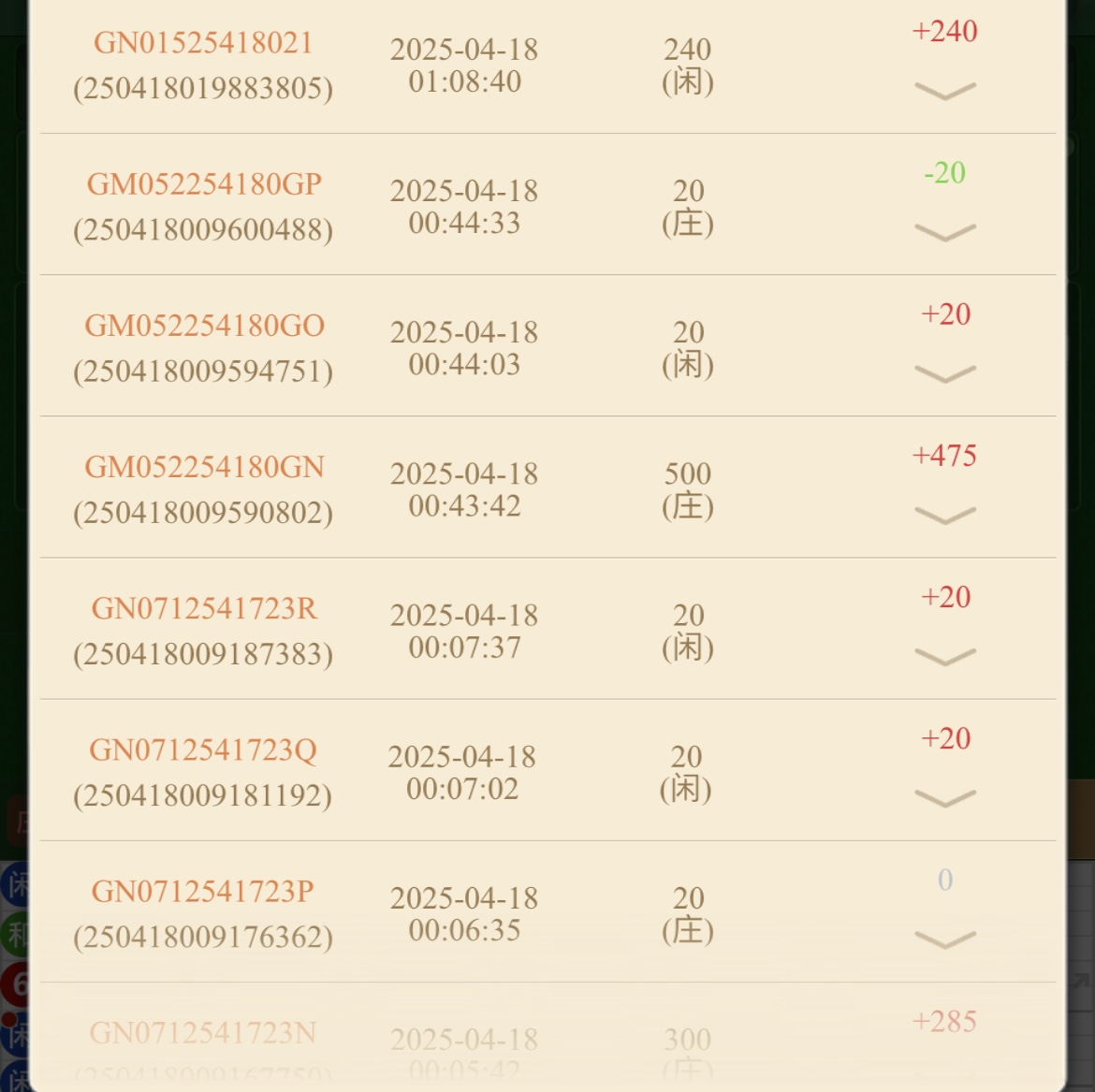Expand details for record GN01525418021
The height and width of the screenshot is (1092, 1095).
click(x=944, y=91)
